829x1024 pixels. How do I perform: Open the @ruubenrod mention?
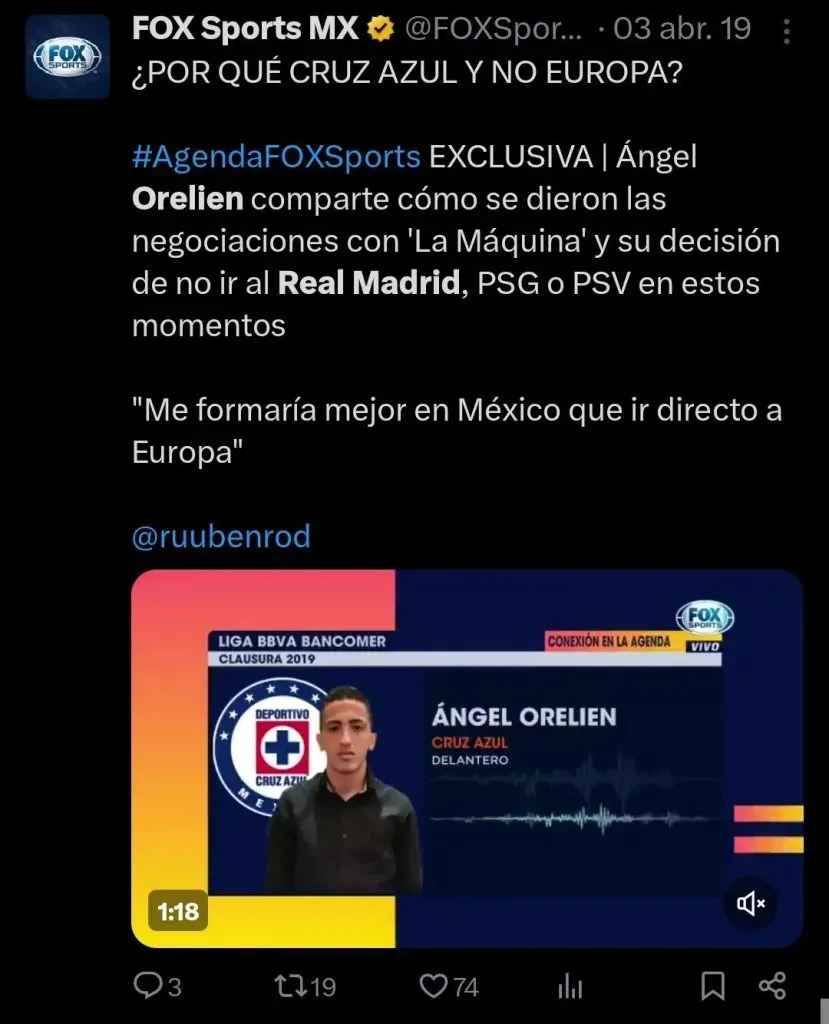[x=221, y=537]
